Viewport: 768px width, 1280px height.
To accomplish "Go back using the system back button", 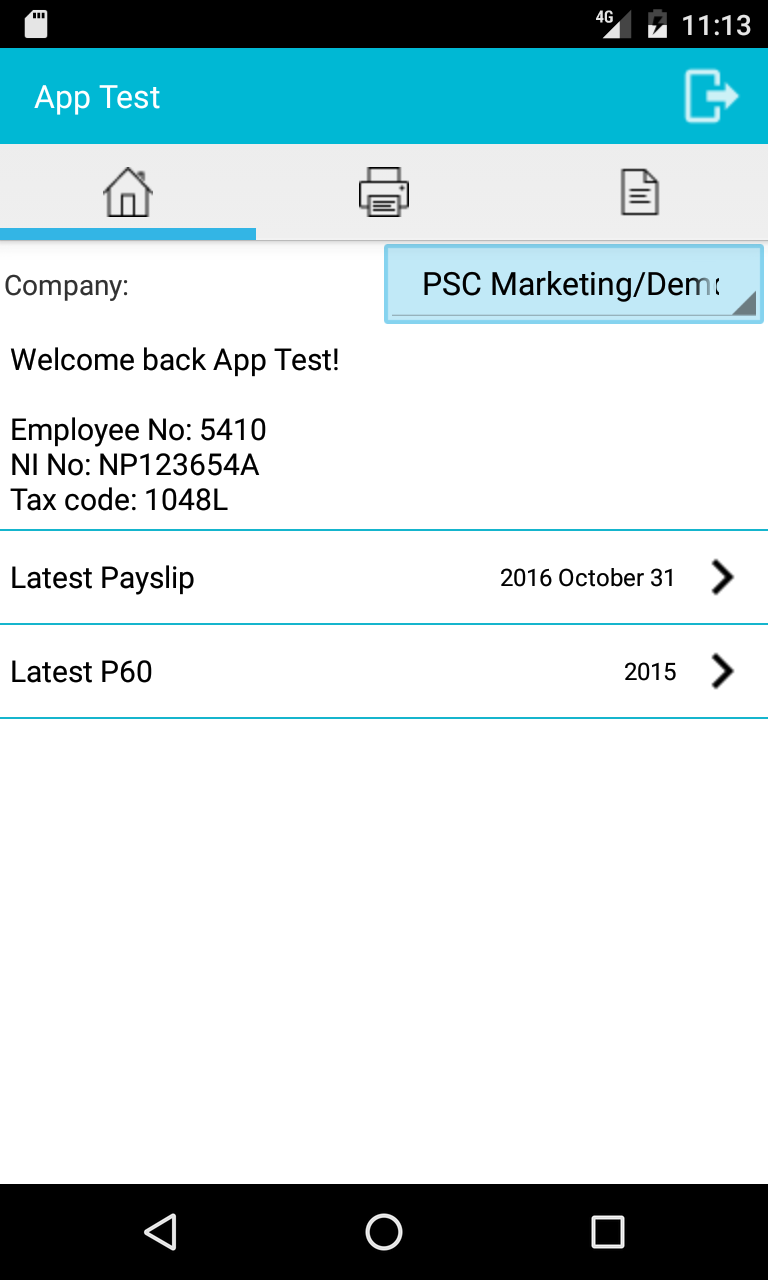I will pyautogui.click(x=160, y=1232).
